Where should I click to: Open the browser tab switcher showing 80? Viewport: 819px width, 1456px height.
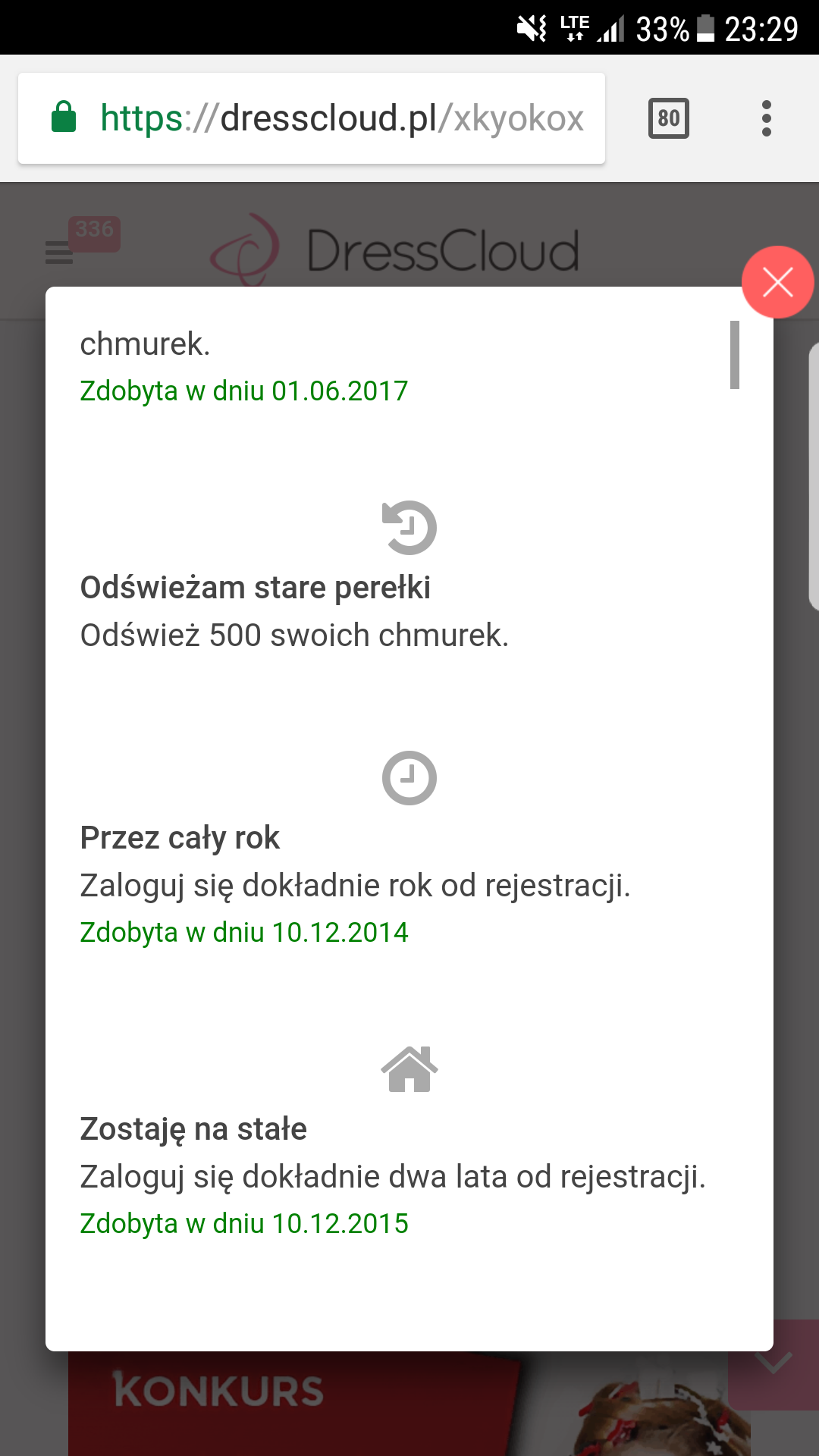point(668,118)
